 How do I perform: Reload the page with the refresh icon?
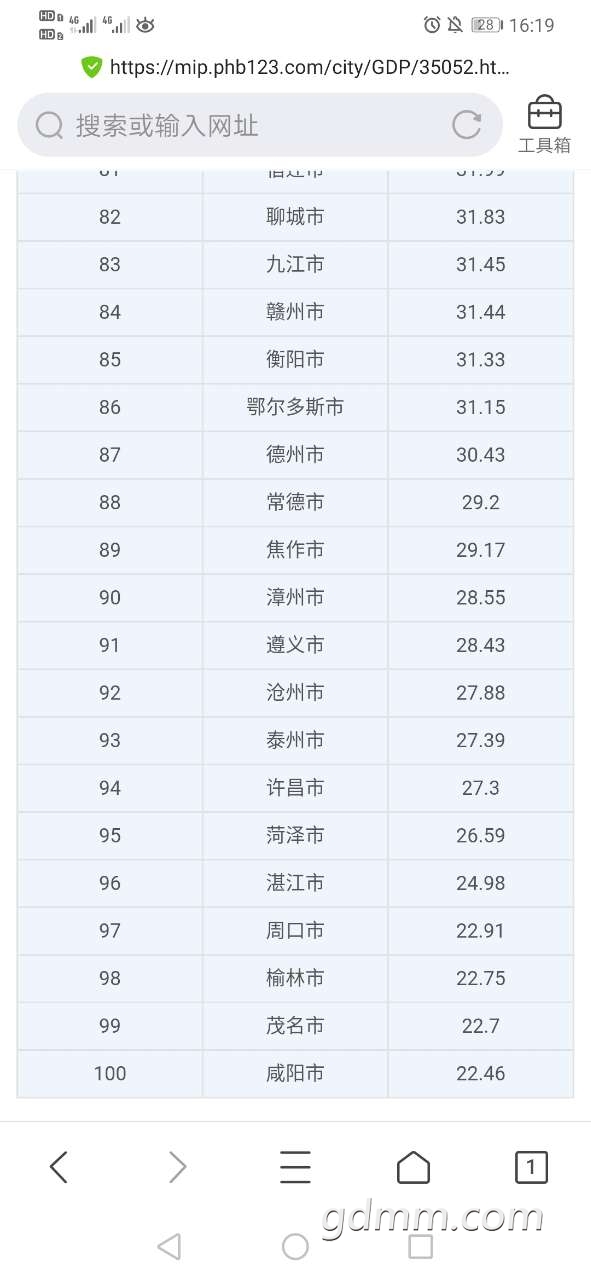(467, 125)
